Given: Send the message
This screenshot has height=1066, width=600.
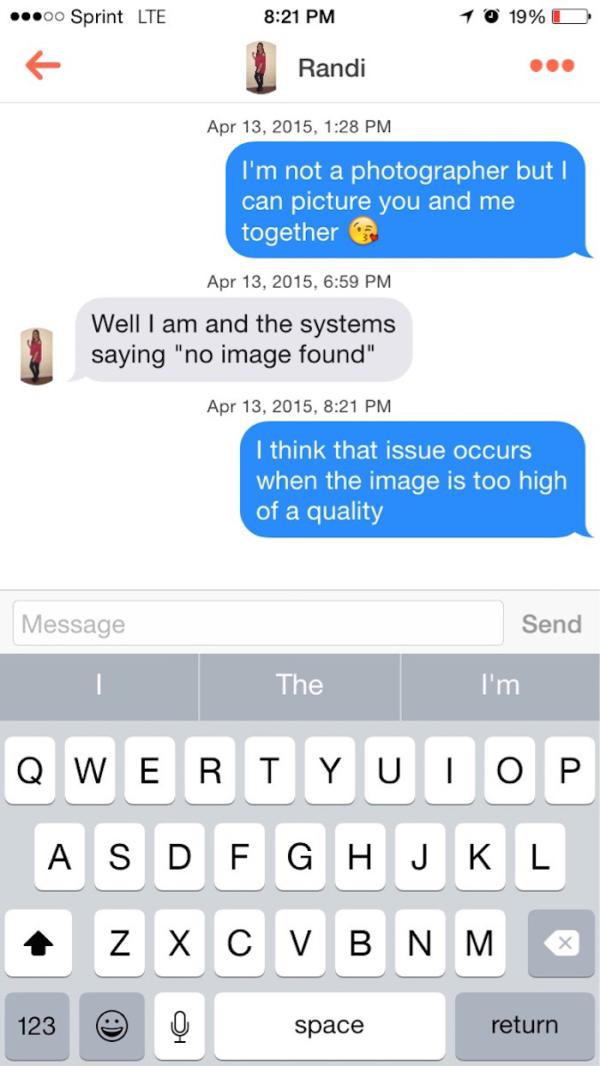Looking at the screenshot, I should tap(551, 624).
